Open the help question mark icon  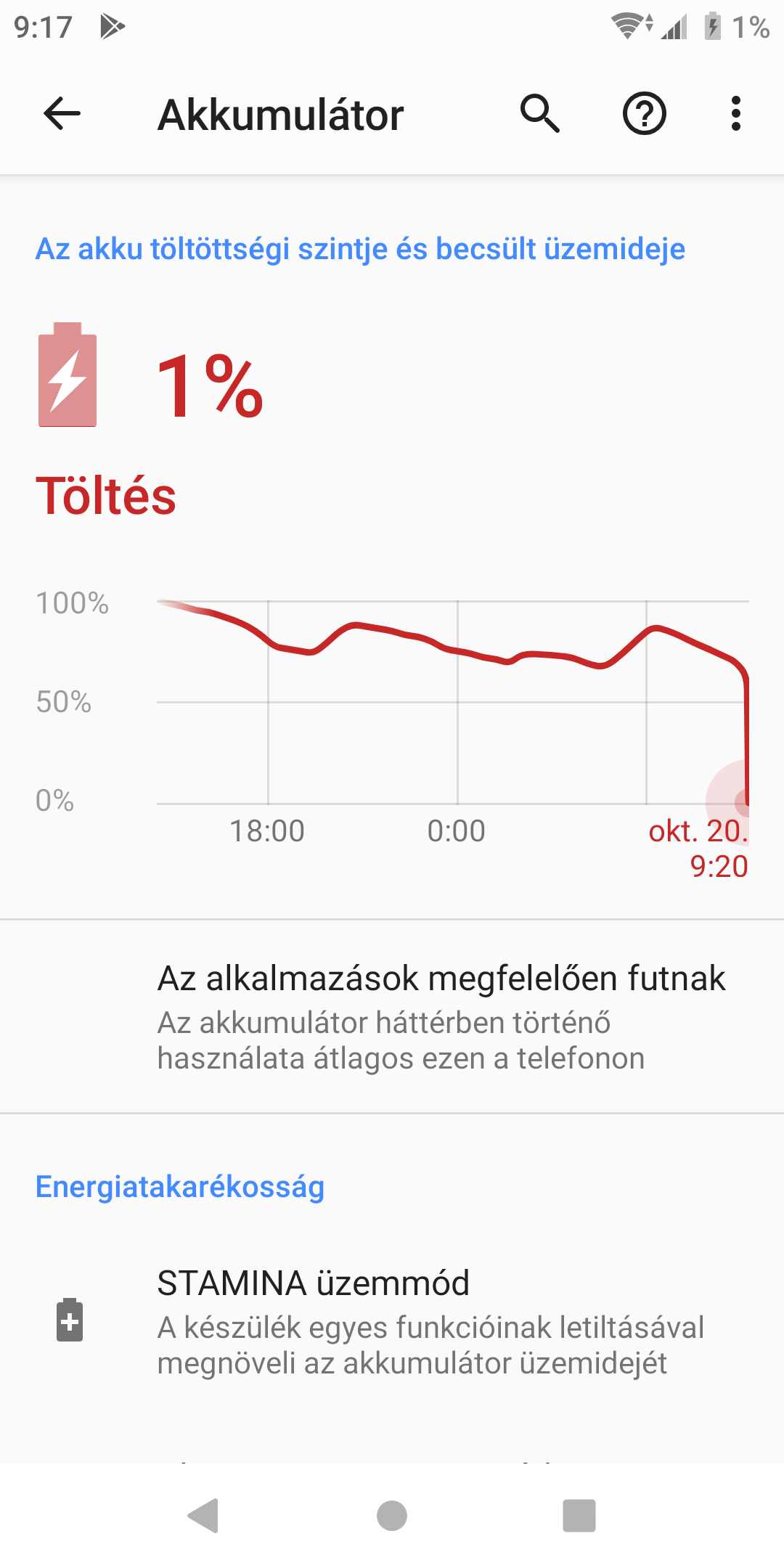pos(645,114)
